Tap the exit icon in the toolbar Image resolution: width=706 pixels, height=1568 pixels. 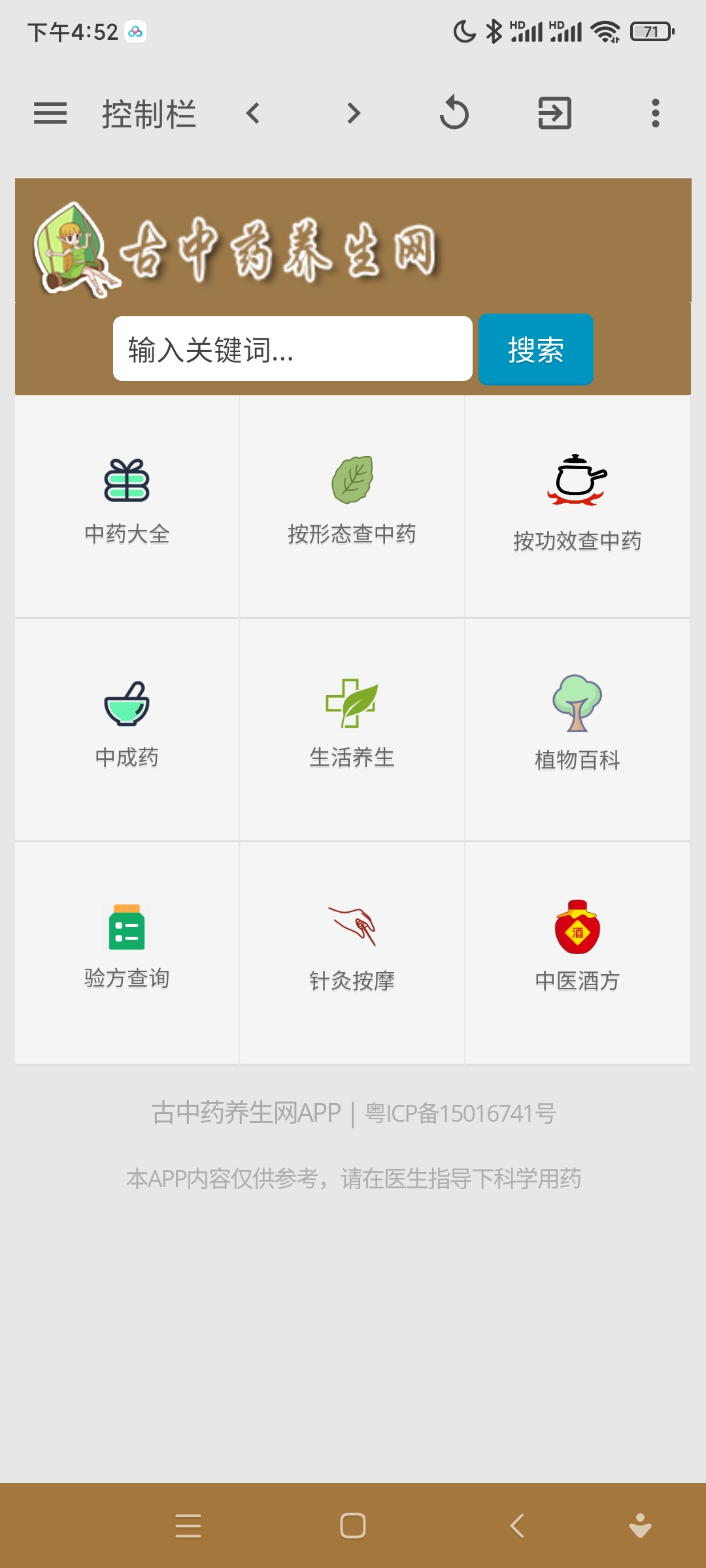pyautogui.click(x=555, y=112)
